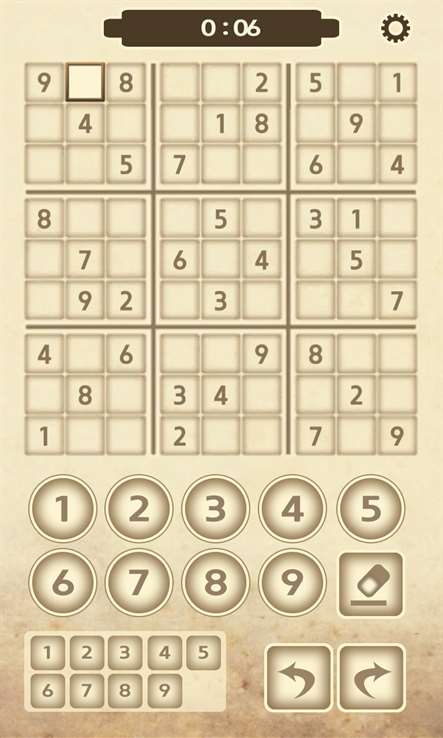Undo the last move
This screenshot has height=738, width=443.
point(299,678)
